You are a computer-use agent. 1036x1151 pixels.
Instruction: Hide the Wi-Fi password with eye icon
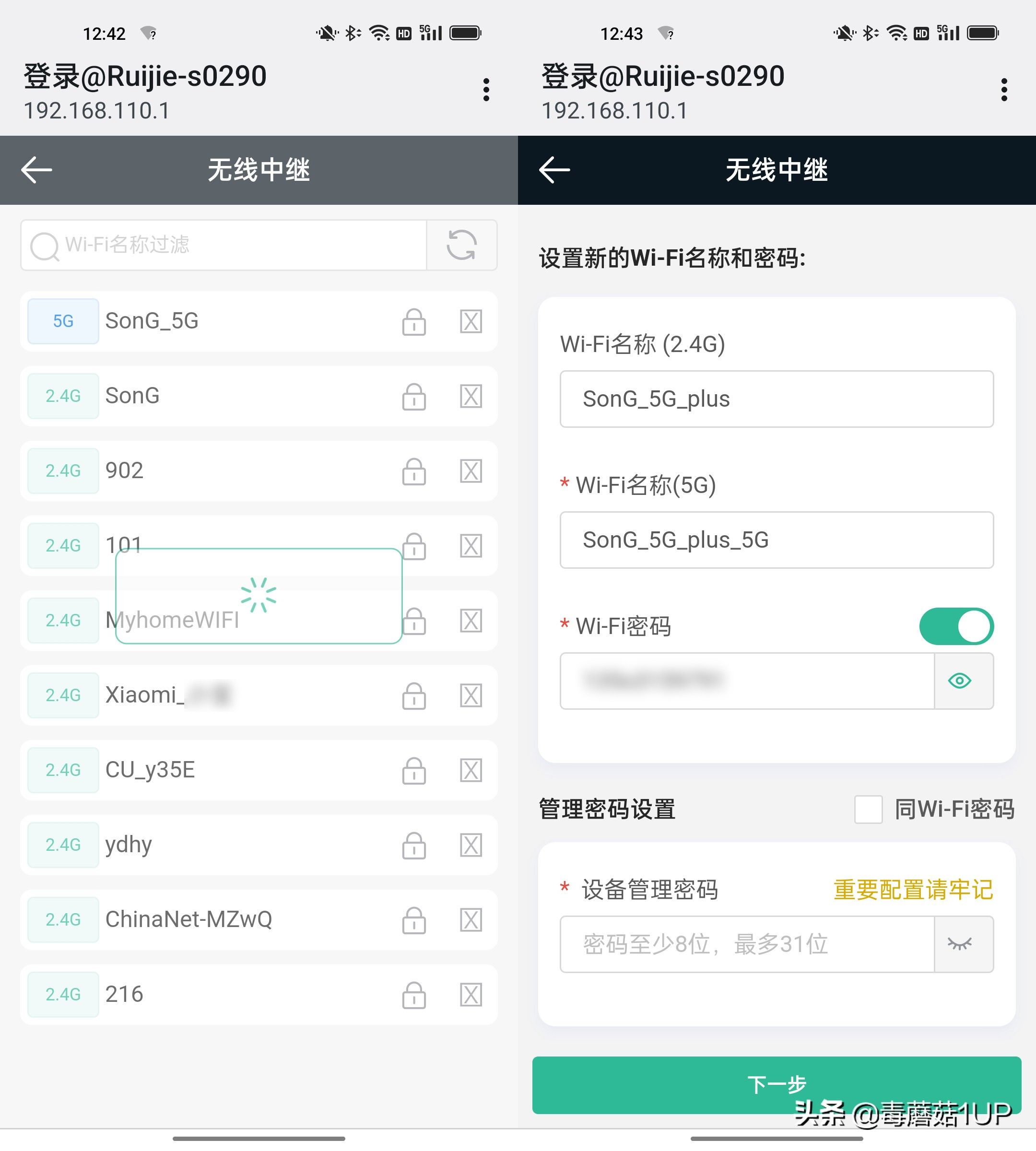[x=960, y=681]
